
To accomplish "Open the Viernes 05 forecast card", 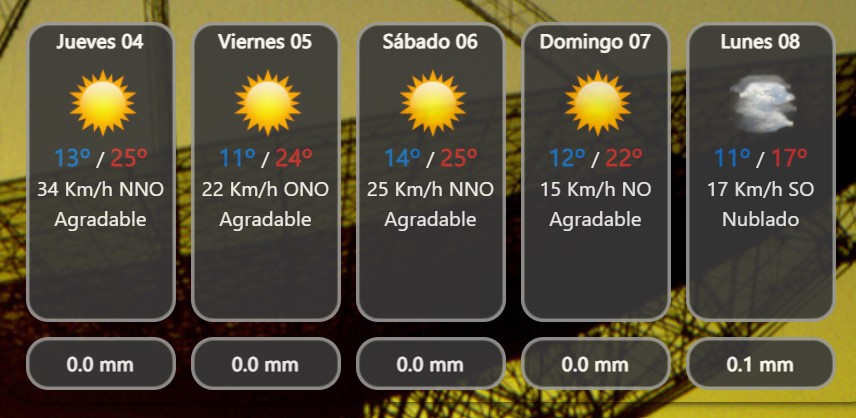I will tap(265, 170).
